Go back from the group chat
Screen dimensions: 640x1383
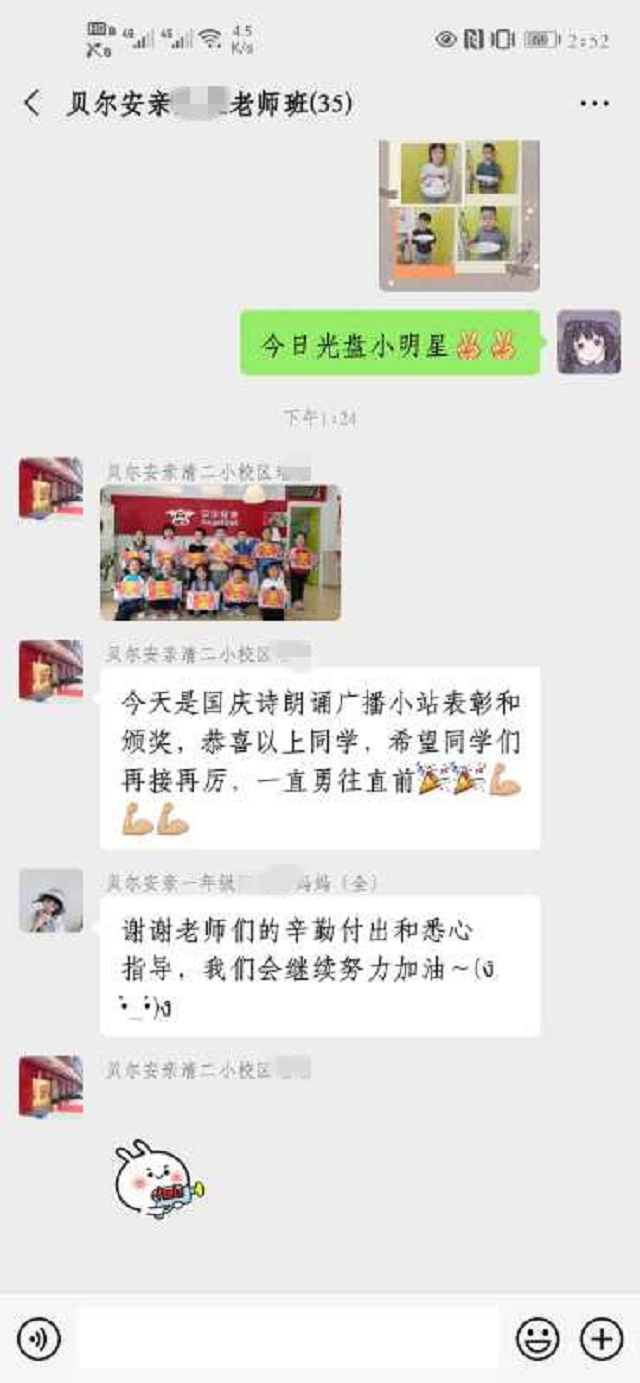[x=32, y=103]
